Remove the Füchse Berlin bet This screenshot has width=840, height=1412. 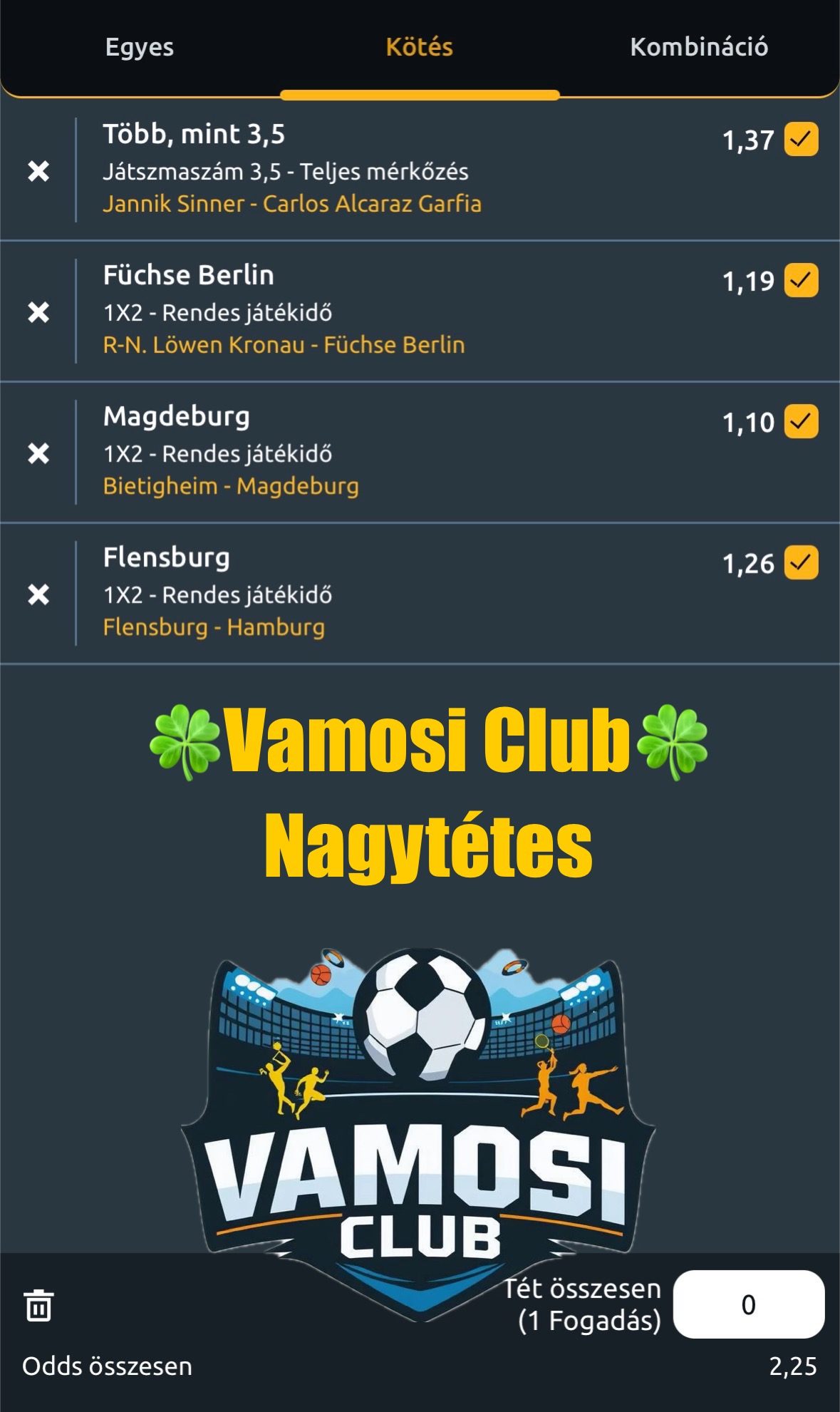[x=38, y=312]
